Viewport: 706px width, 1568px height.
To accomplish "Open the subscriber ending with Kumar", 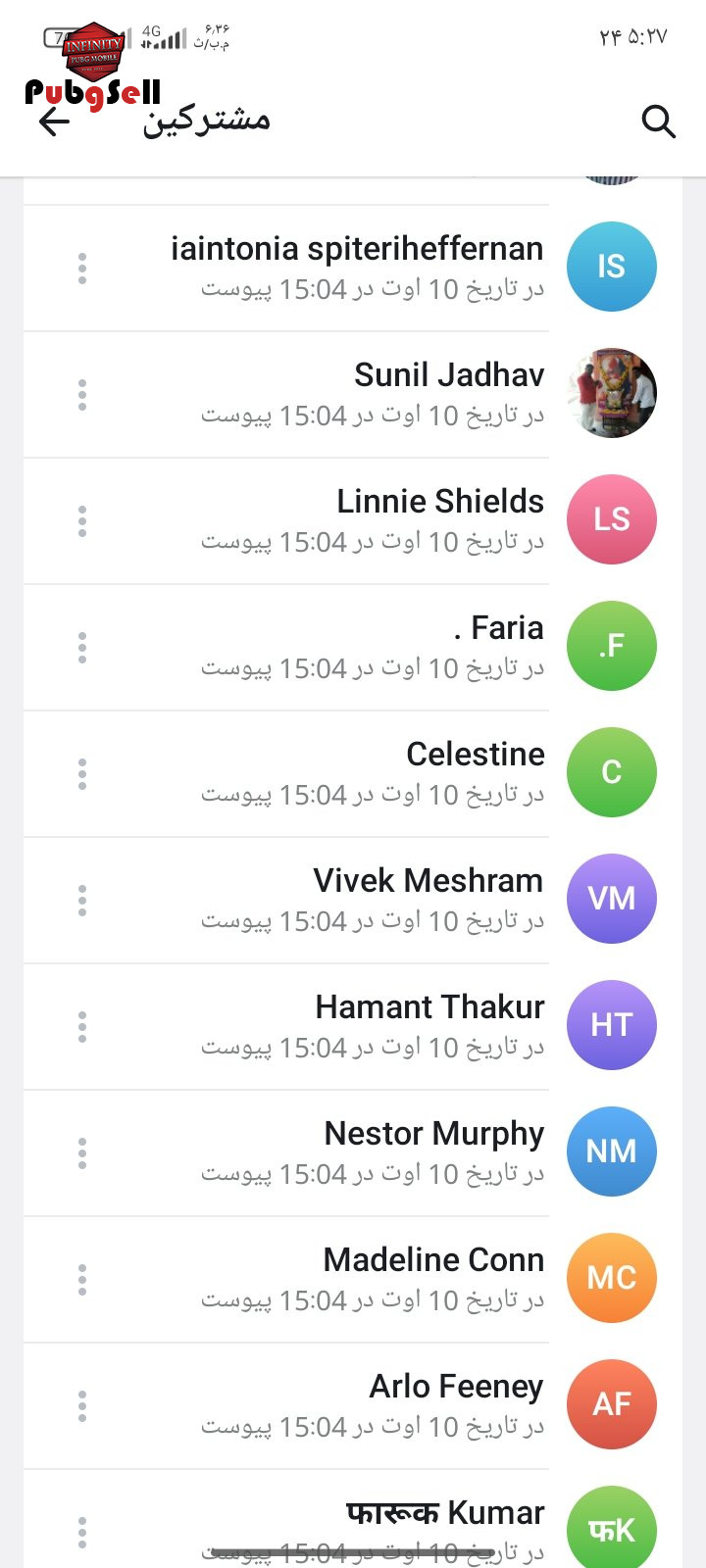I will click(x=353, y=1519).
